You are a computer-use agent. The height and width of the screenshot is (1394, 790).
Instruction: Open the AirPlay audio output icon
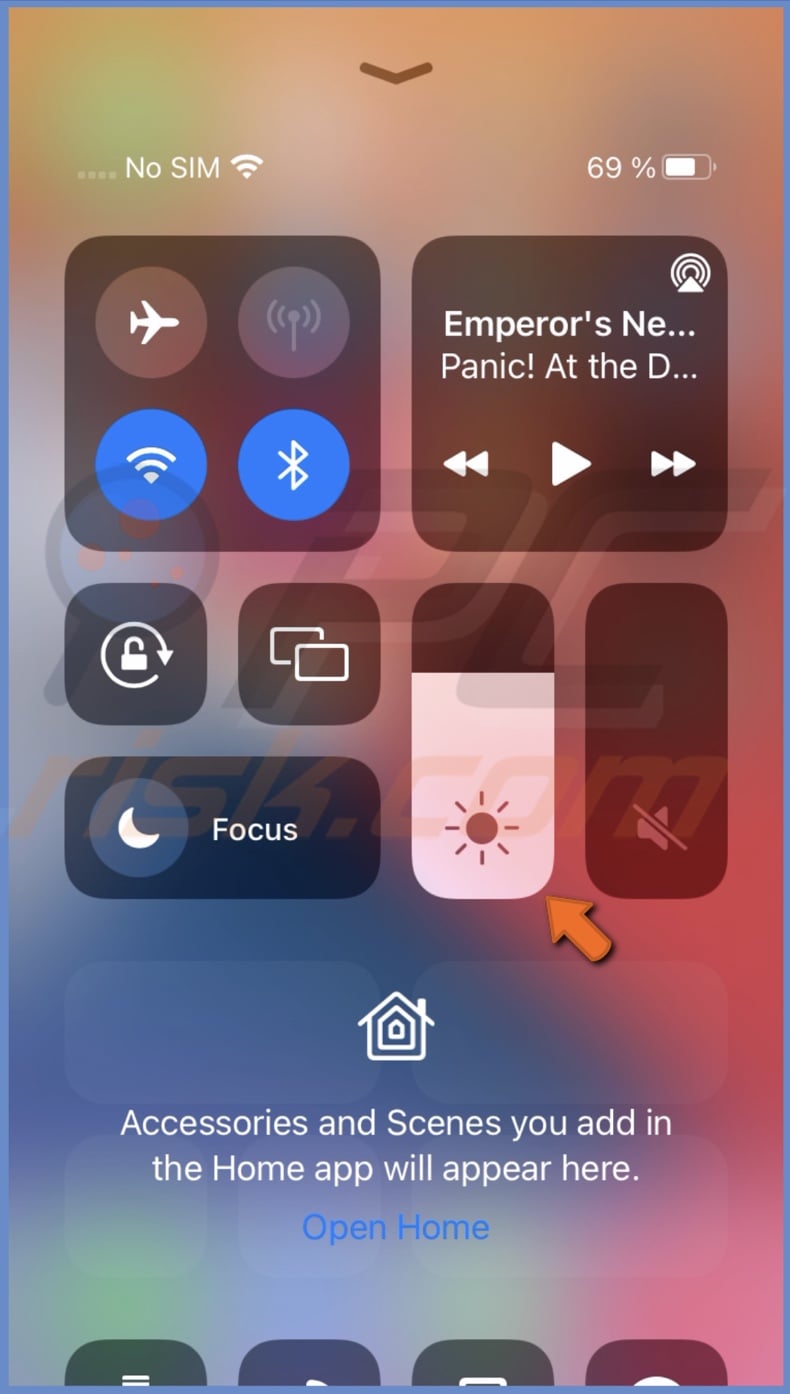point(690,273)
